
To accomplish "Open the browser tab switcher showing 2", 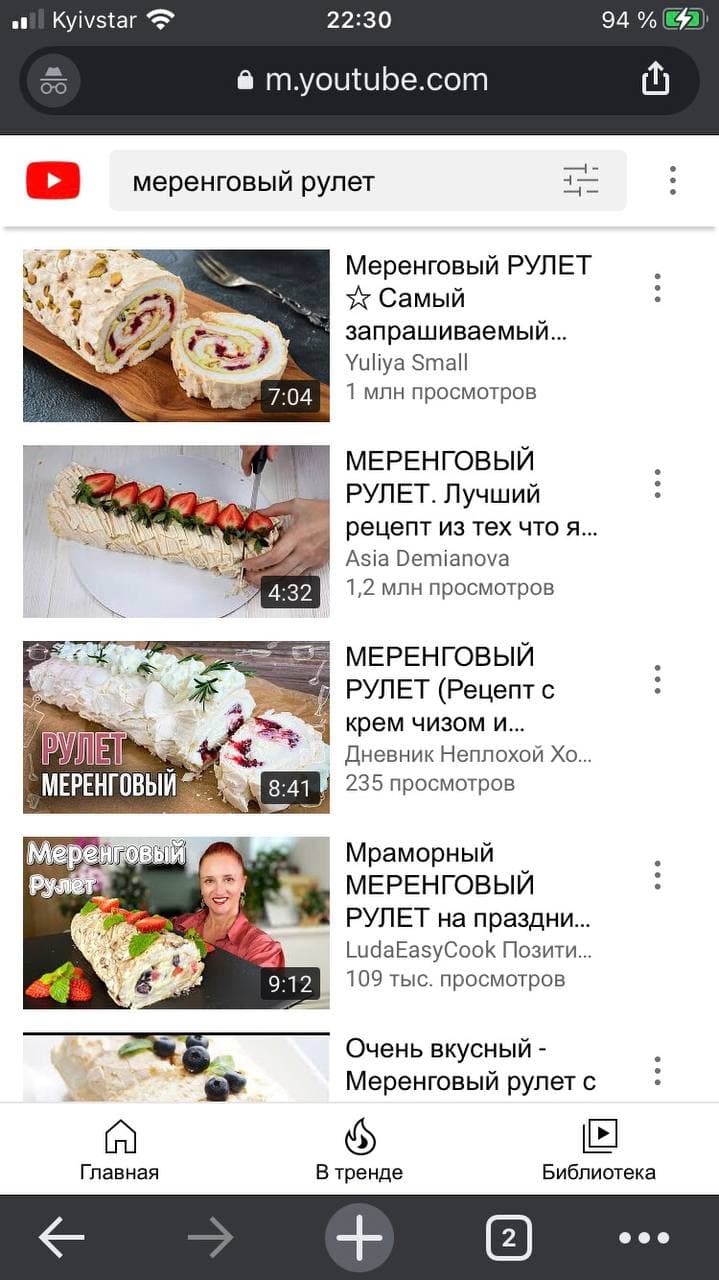I will tap(508, 1238).
